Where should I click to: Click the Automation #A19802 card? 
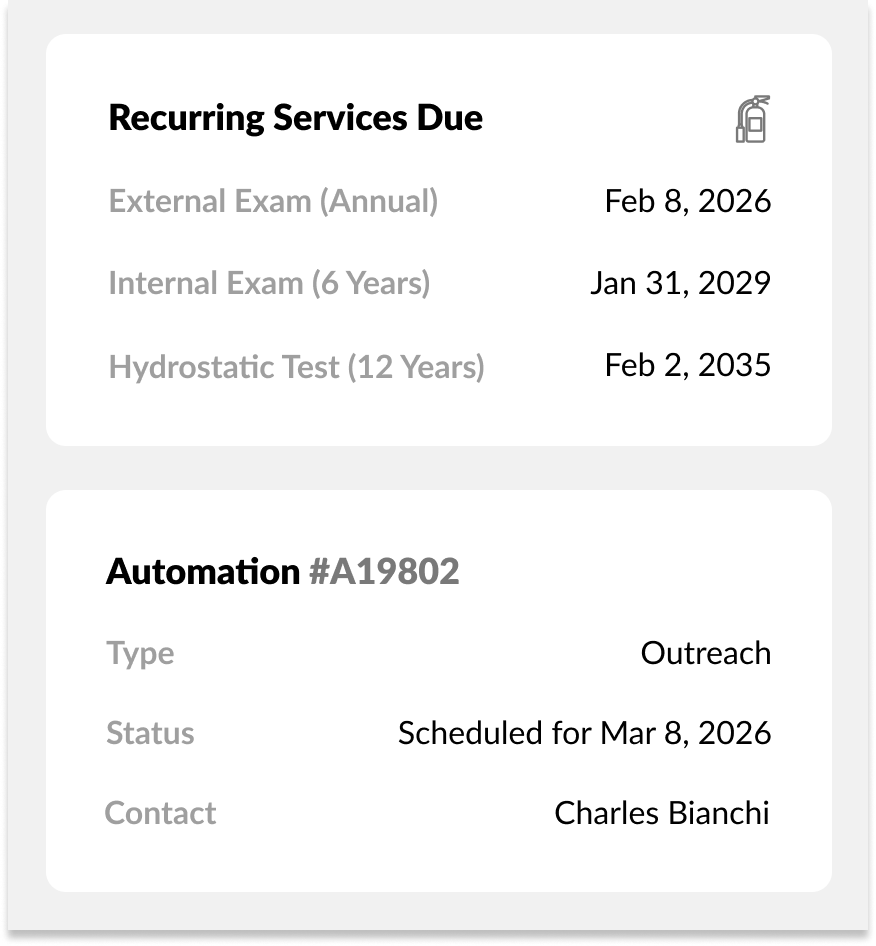[437, 690]
